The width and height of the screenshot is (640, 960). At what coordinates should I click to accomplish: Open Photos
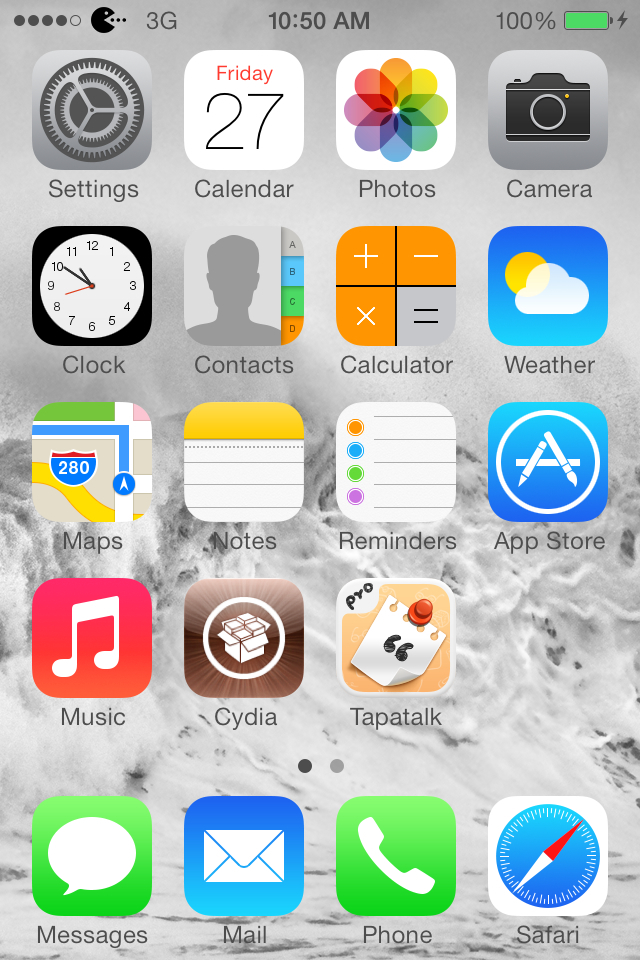coord(396,110)
